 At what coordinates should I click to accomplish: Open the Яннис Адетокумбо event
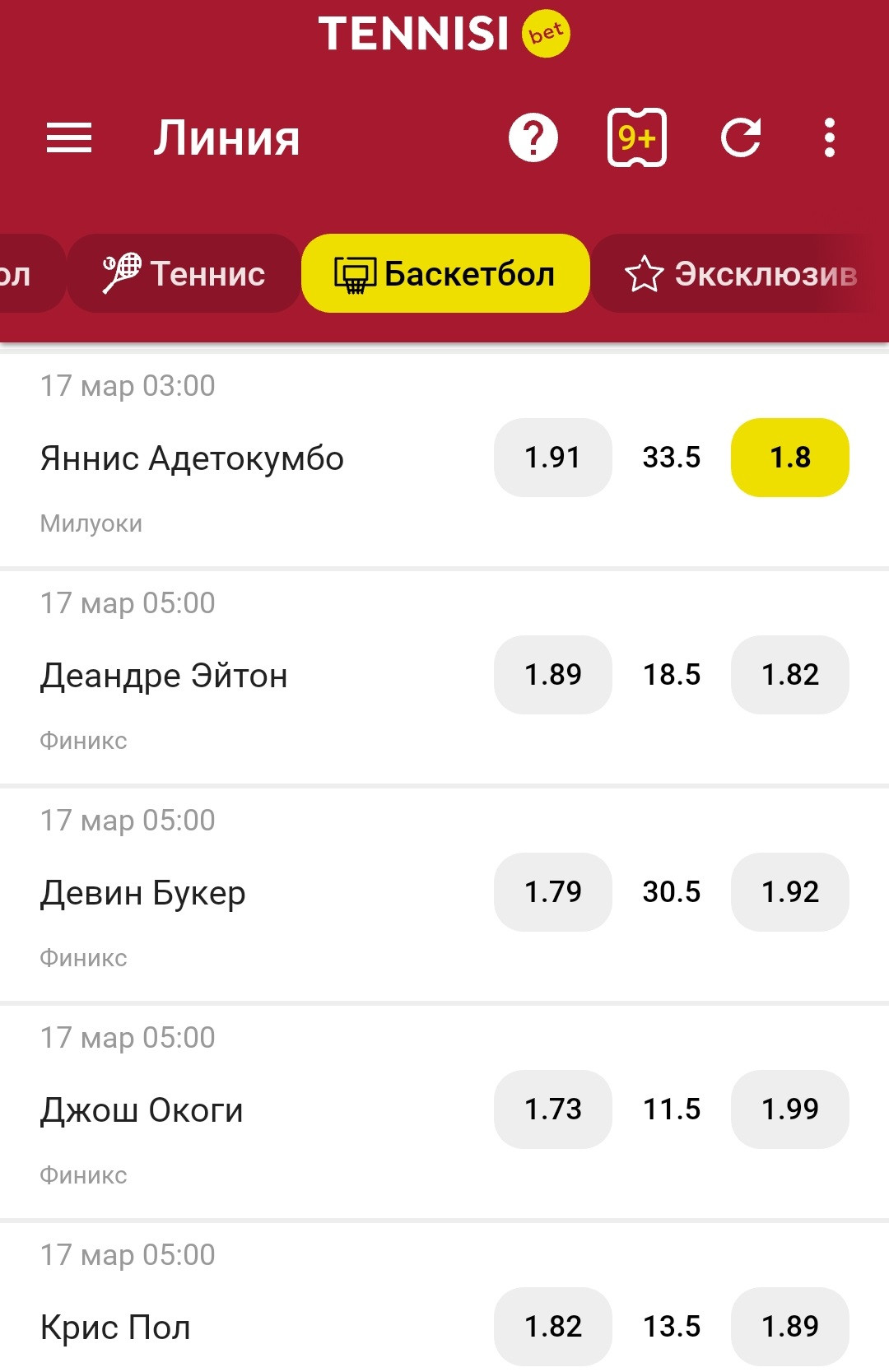click(192, 458)
